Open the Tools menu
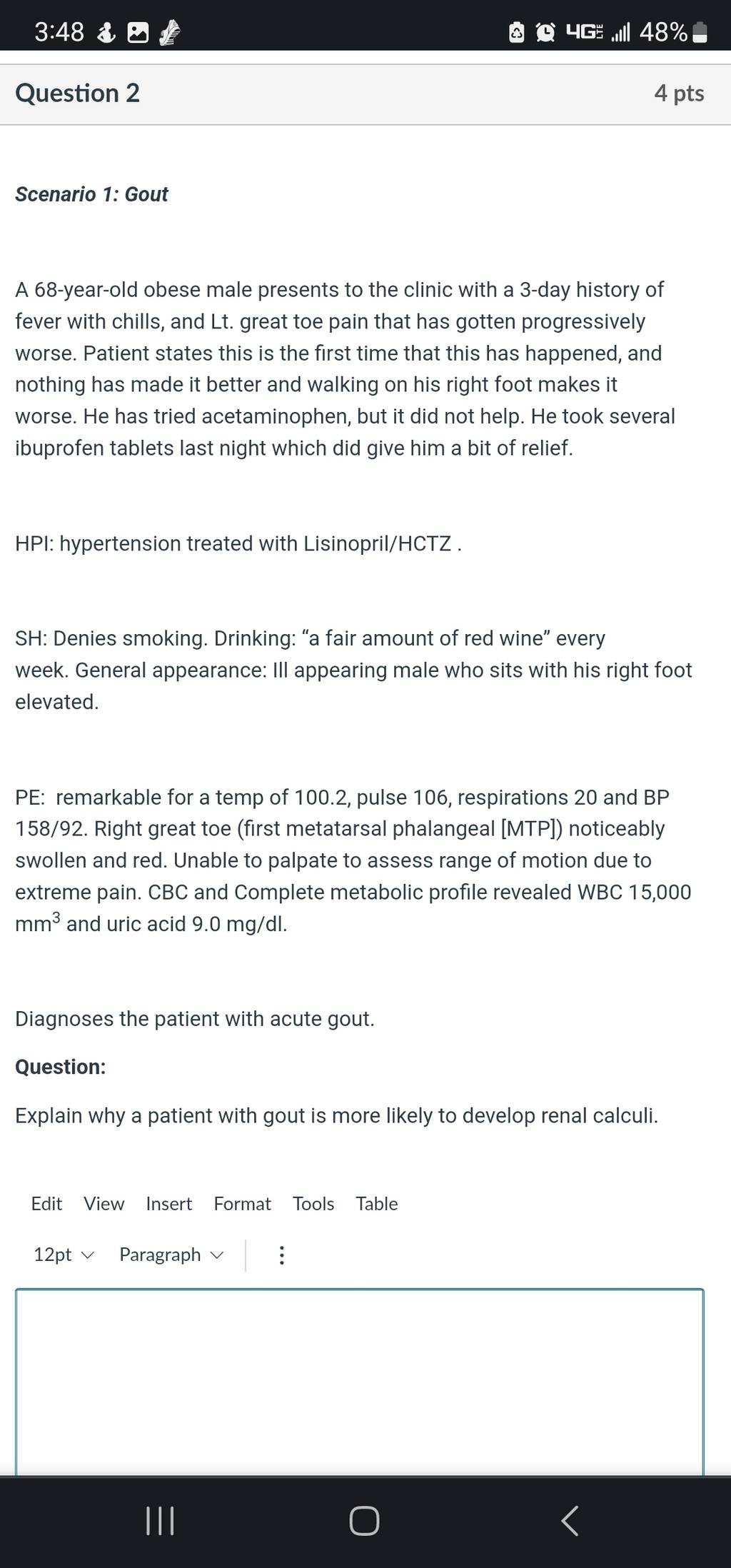Viewport: 731px width, 1568px height. [313, 1204]
